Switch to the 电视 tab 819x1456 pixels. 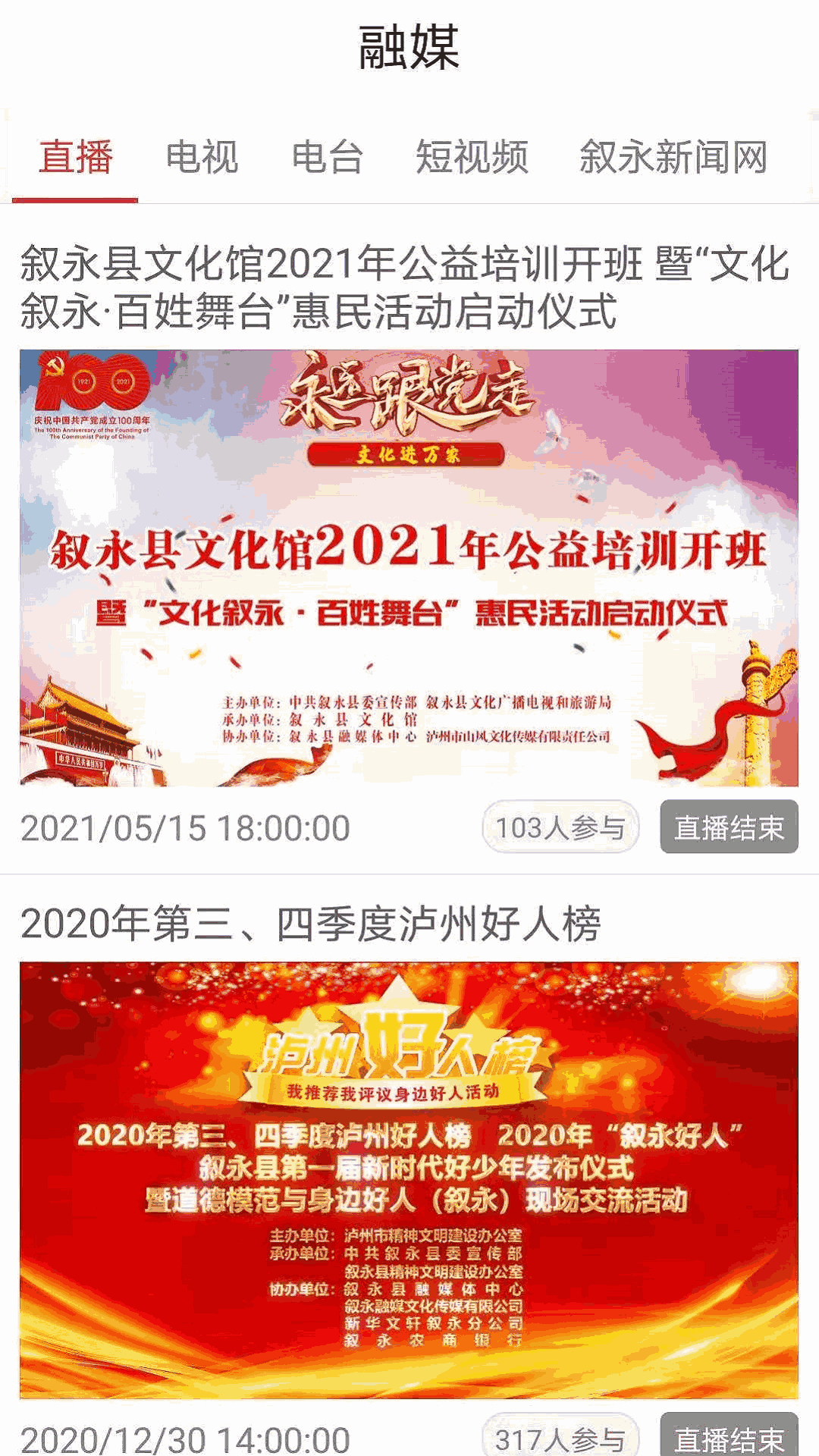202,158
